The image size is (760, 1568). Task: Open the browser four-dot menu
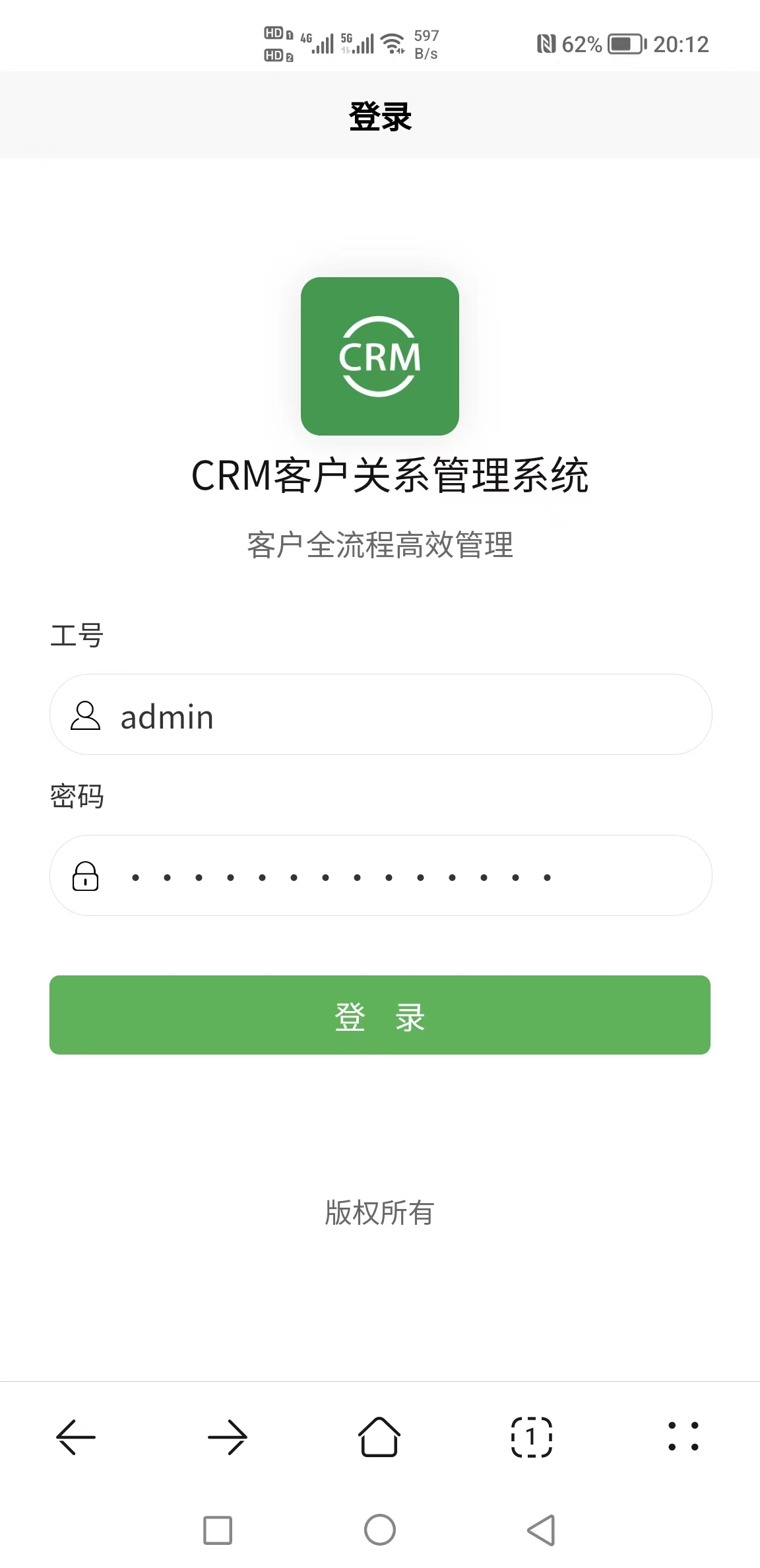[x=683, y=1437]
